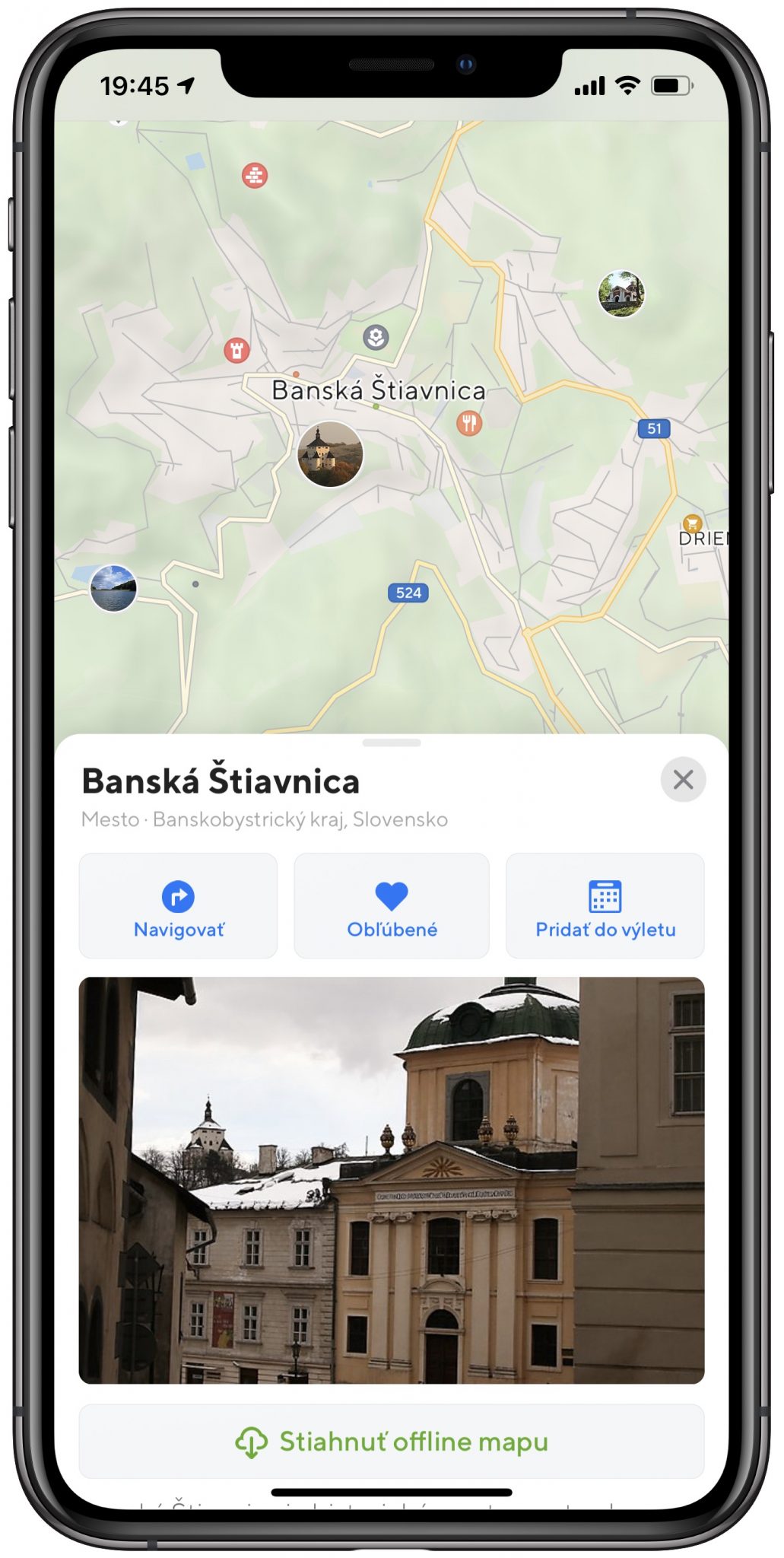
Task: Start navigation with Navigovať button
Action: pyautogui.click(x=178, y=905)
